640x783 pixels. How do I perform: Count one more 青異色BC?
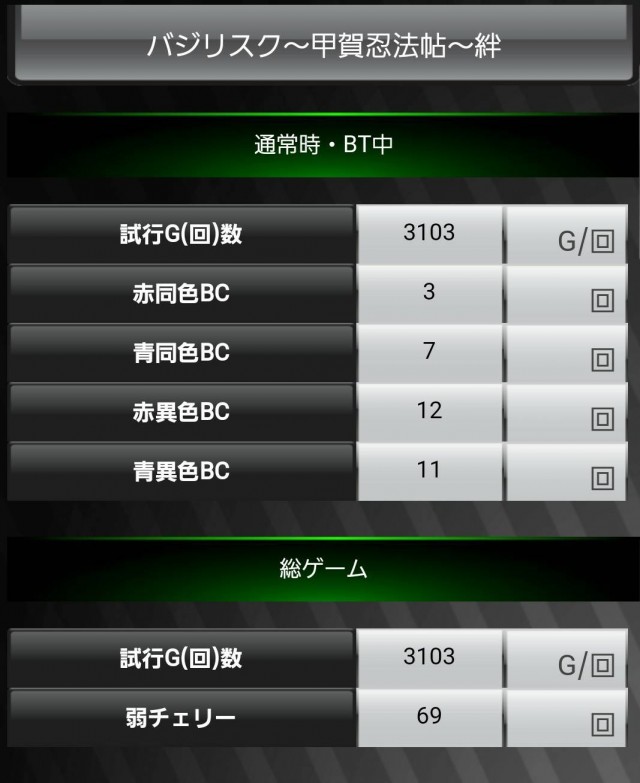click(x=181, y=469)
